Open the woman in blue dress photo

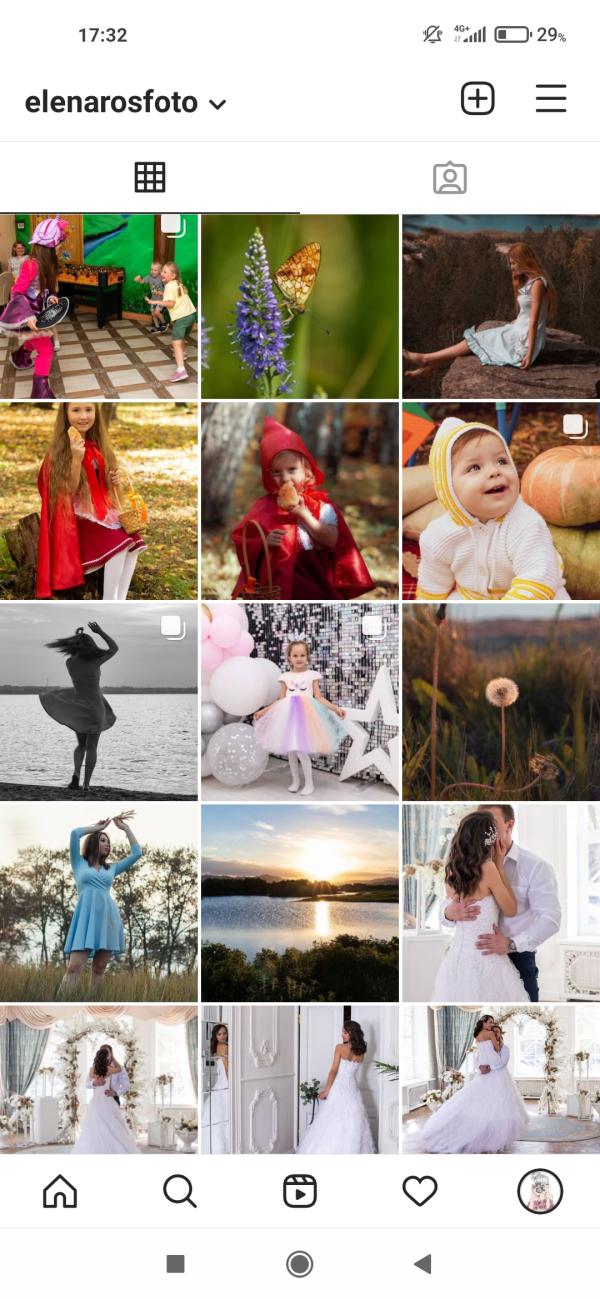pos(99,902)
